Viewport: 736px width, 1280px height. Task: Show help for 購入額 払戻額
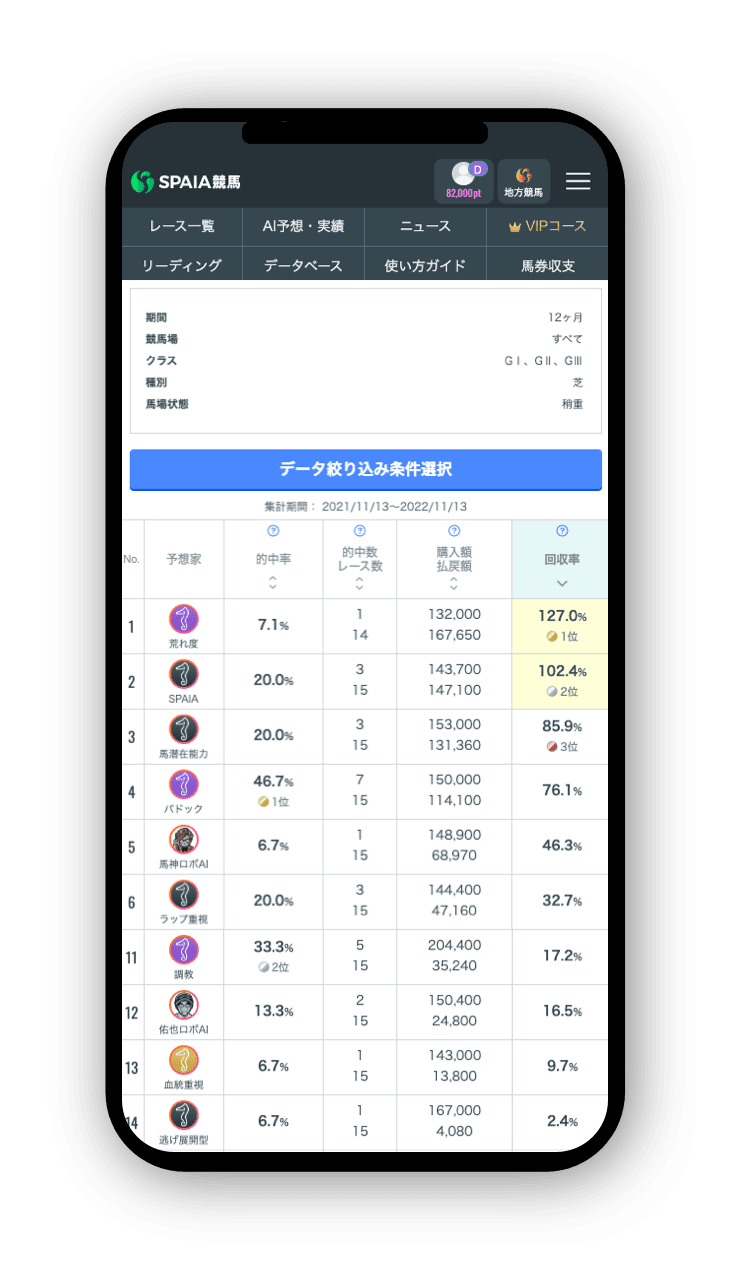click(x=454, y=531)
